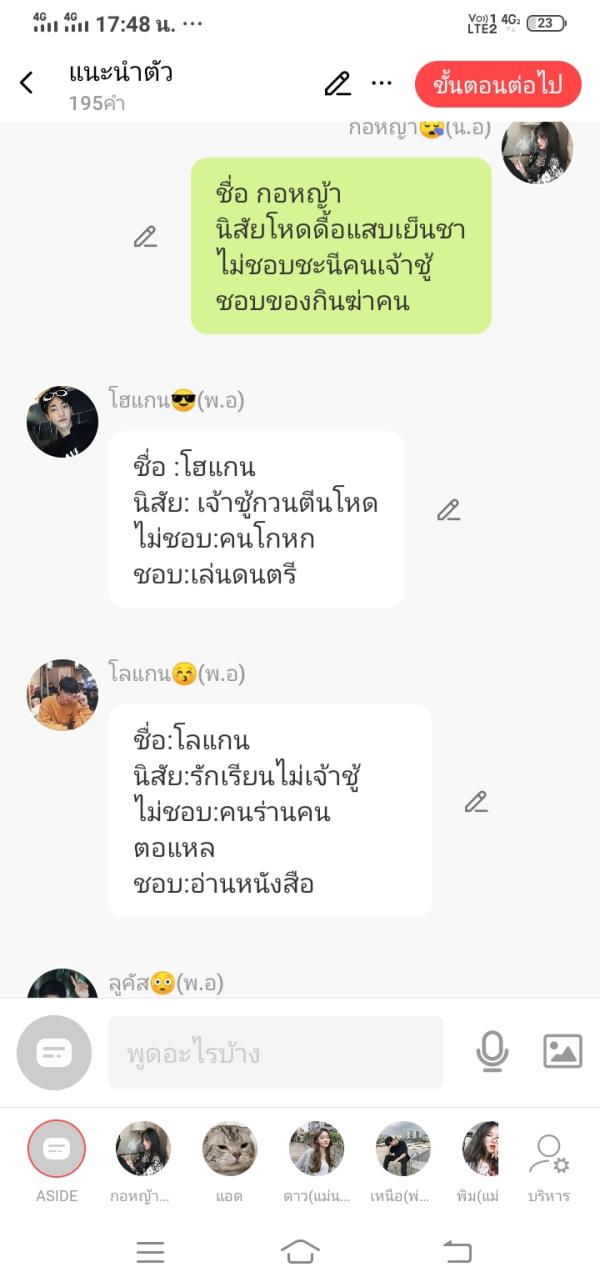Tap the system home button
This screenshot has width=600, height=1287.
pyautogui.click(x=300, y=1251)
